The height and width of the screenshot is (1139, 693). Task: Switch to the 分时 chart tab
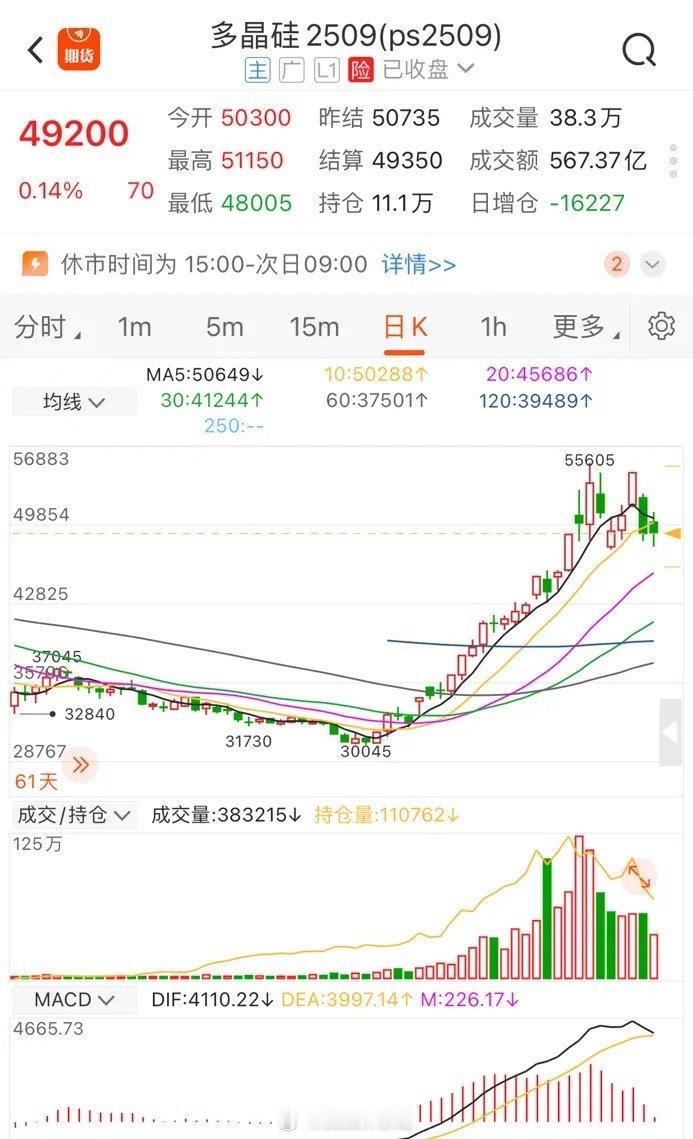[x=46, y=327]
